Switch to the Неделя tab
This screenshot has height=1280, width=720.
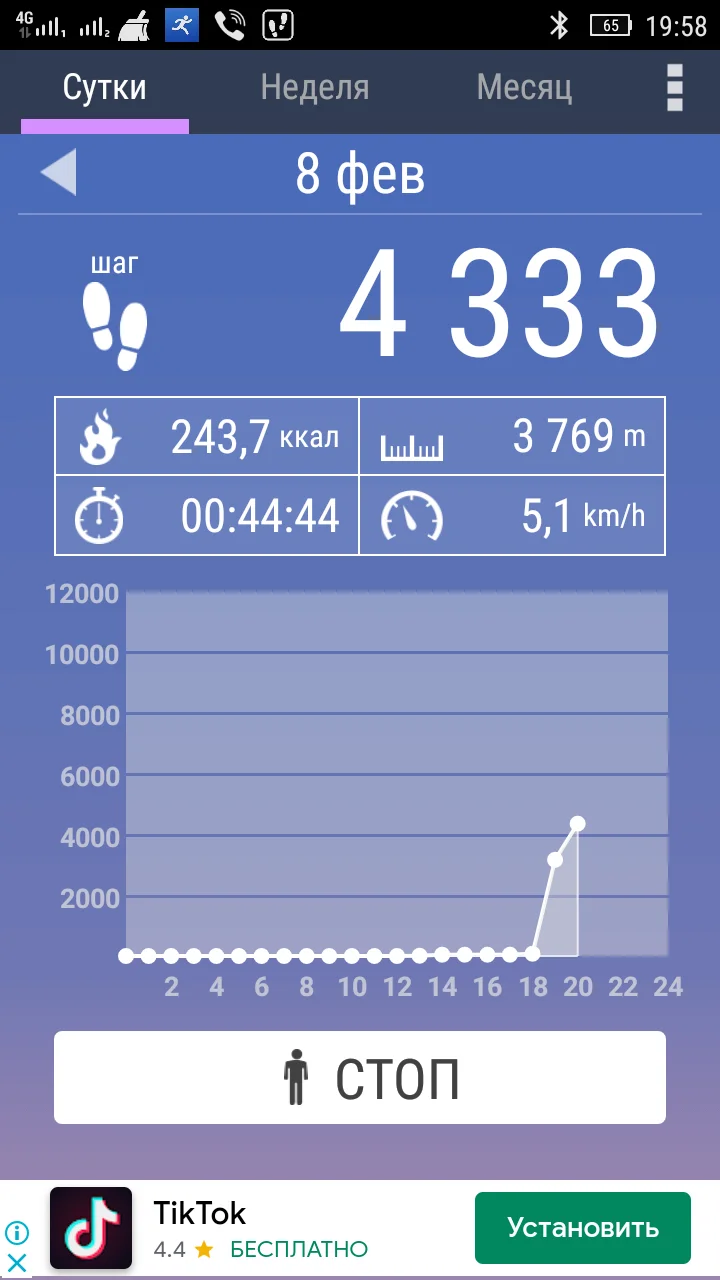pos(314,88)
